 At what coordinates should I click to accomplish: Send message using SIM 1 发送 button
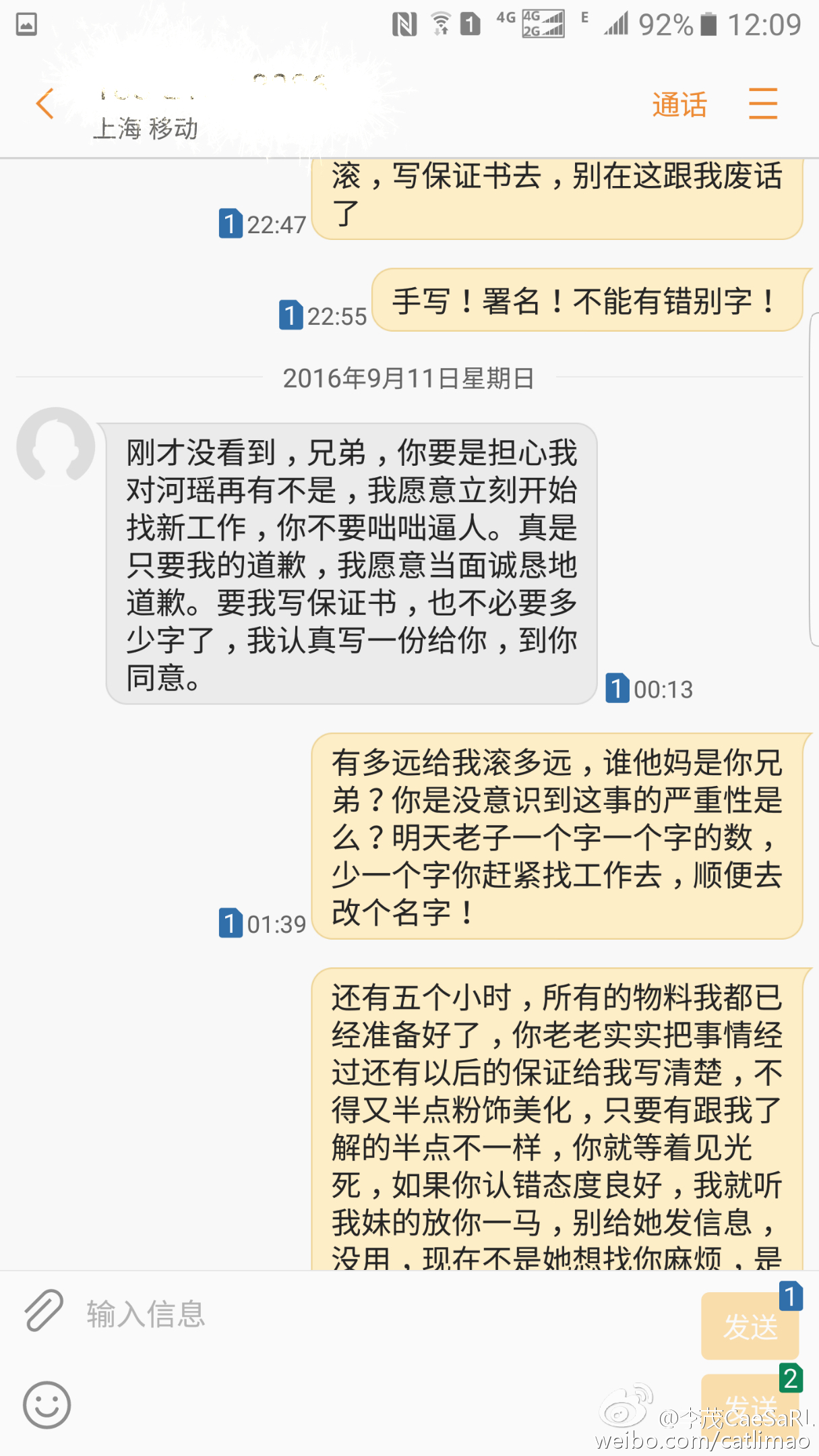coord(750,1325)
